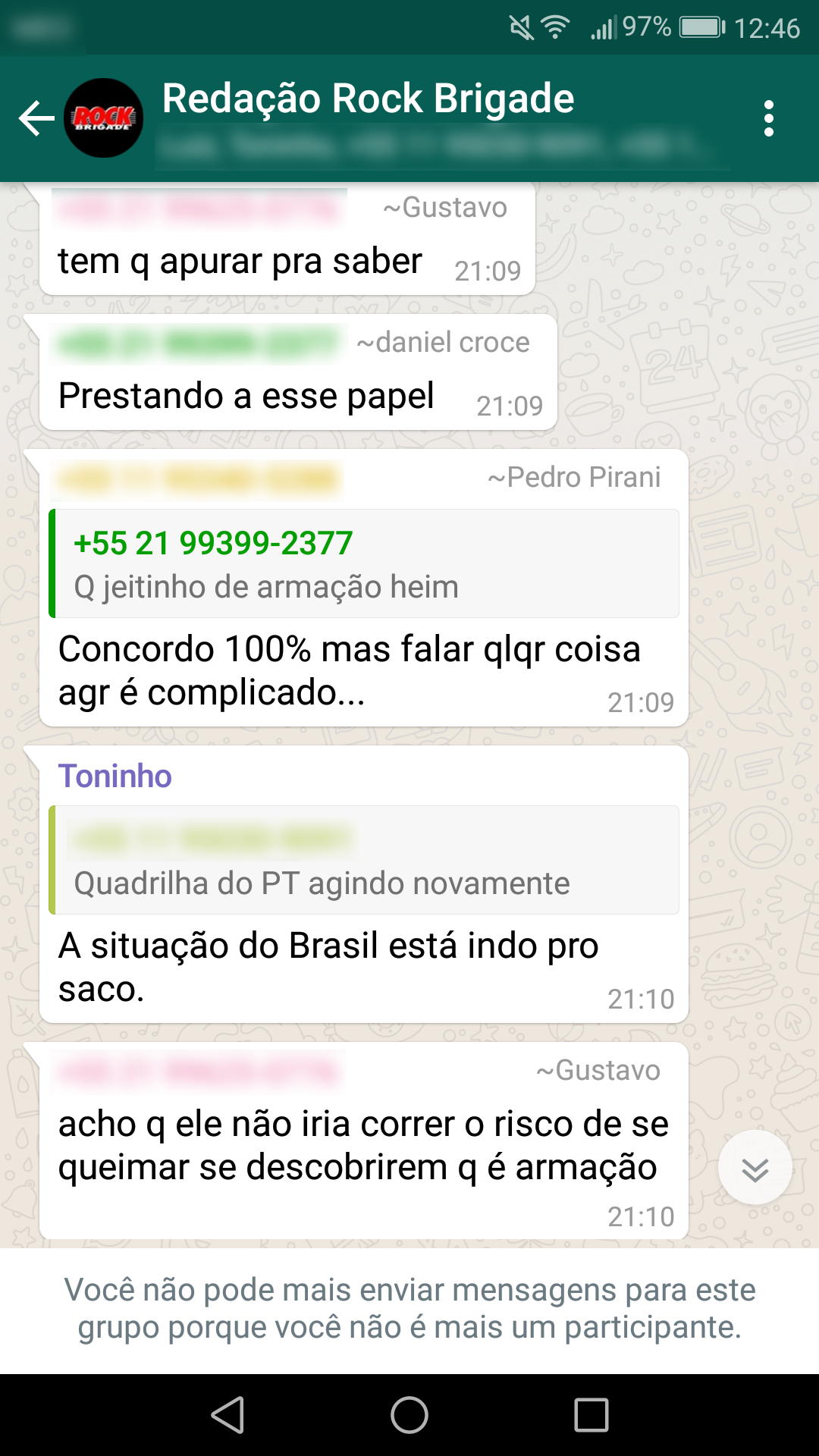Go back using the header arrow
Image resolution: width=819 pixels, height=1456 pixels.
pyautogui.click(x=36, y=119)
